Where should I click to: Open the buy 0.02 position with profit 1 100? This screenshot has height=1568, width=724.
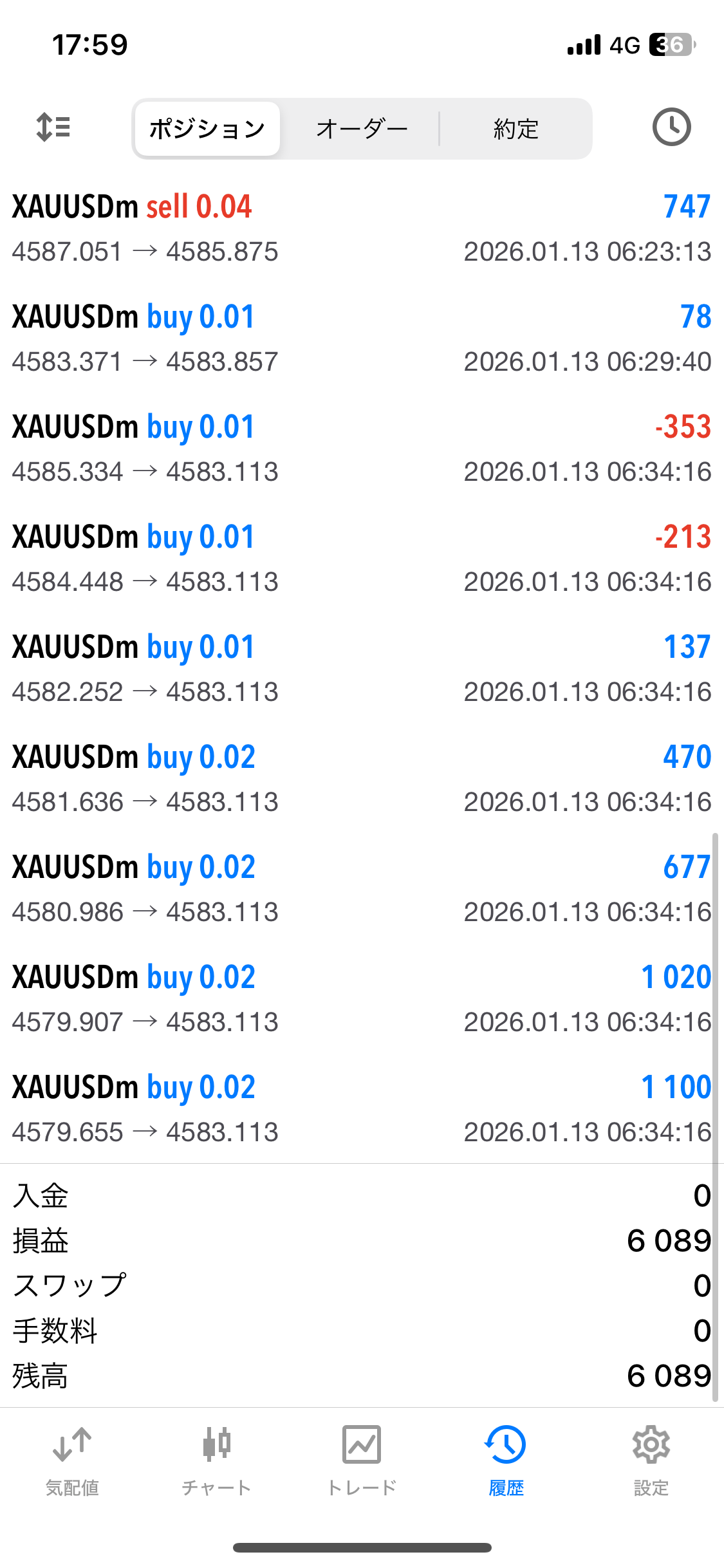pos(362,1109)
